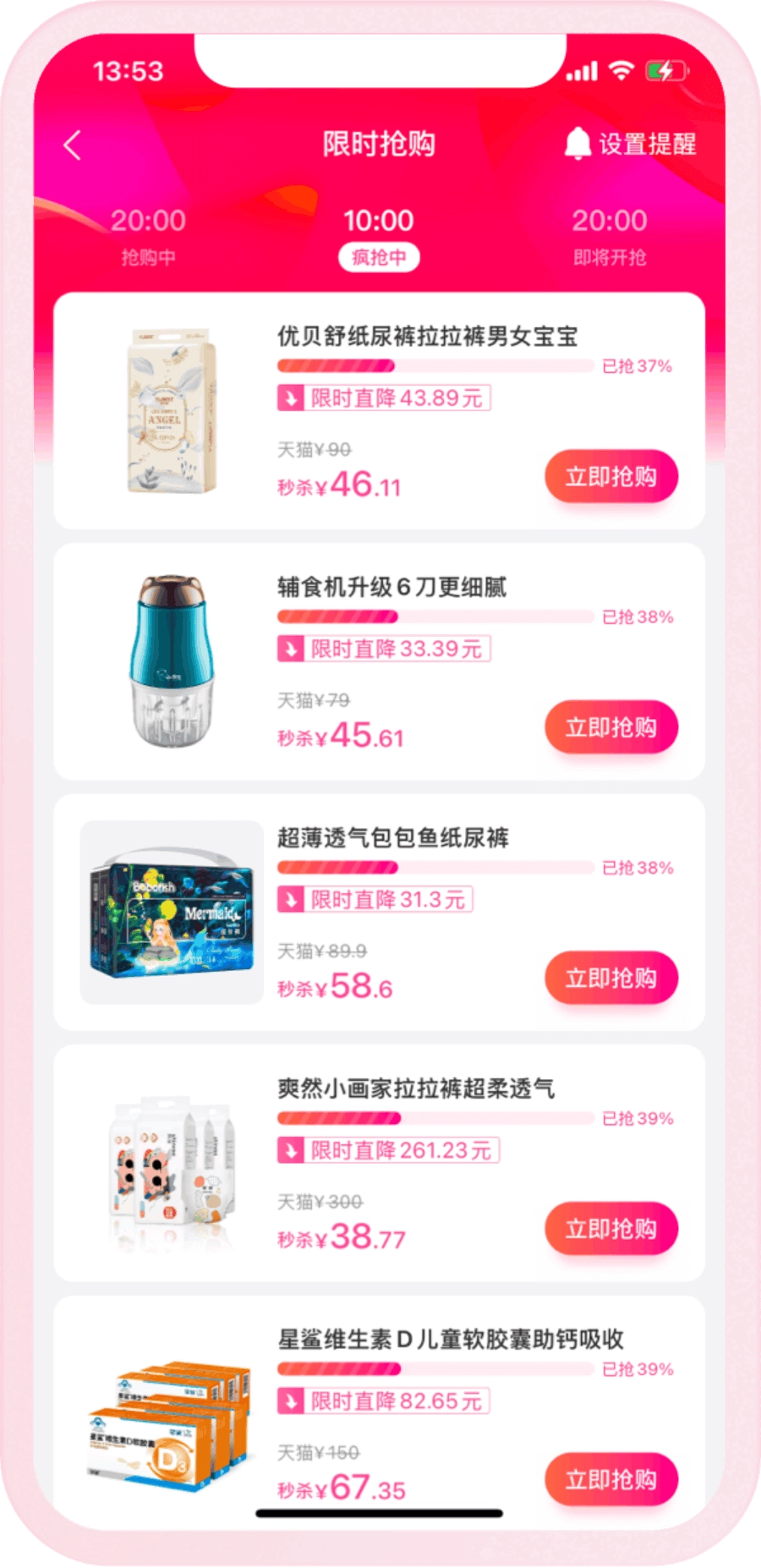Tap 设置提醒 to set a reminder

tap(631, 145)
